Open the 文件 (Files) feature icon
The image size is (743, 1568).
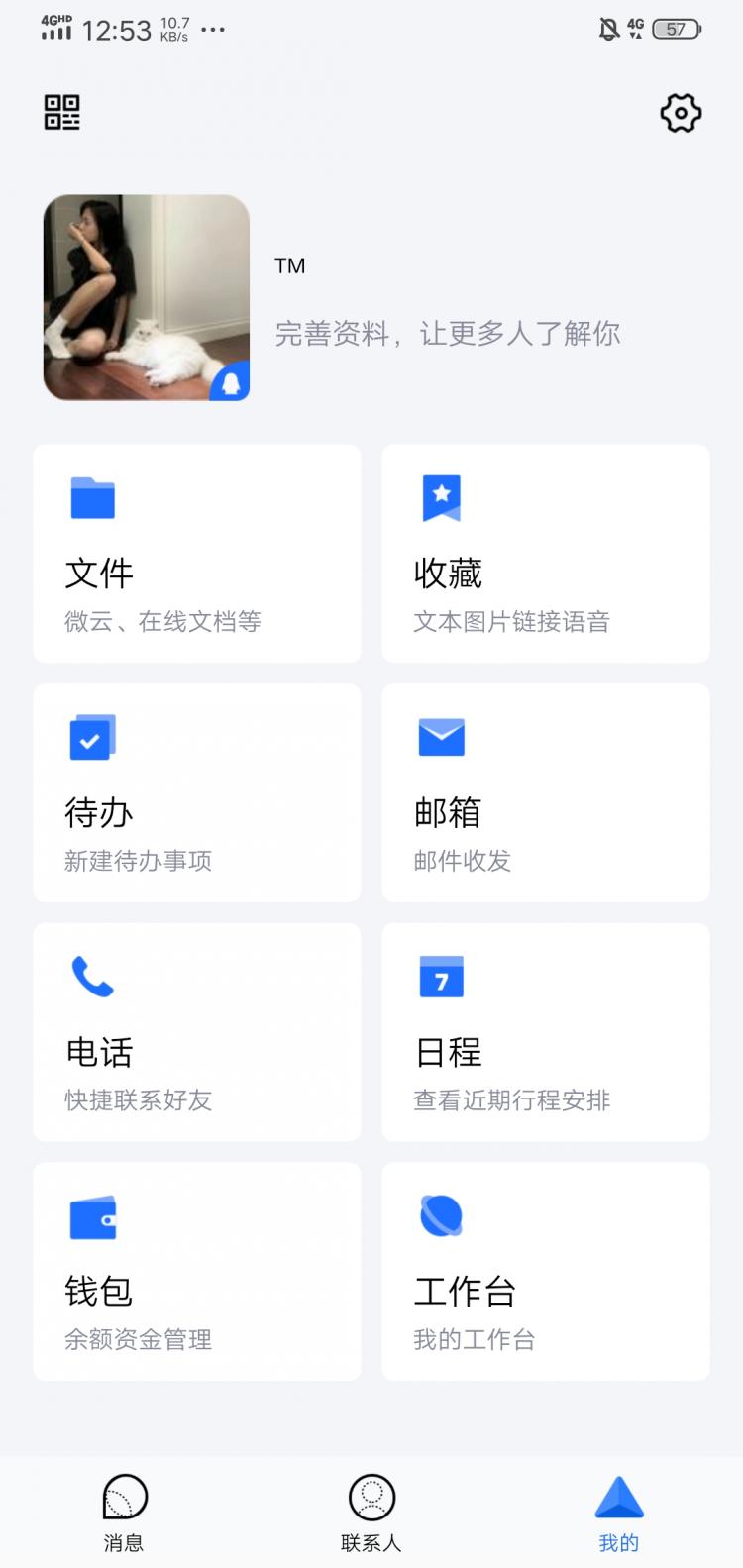click(92, 497)
